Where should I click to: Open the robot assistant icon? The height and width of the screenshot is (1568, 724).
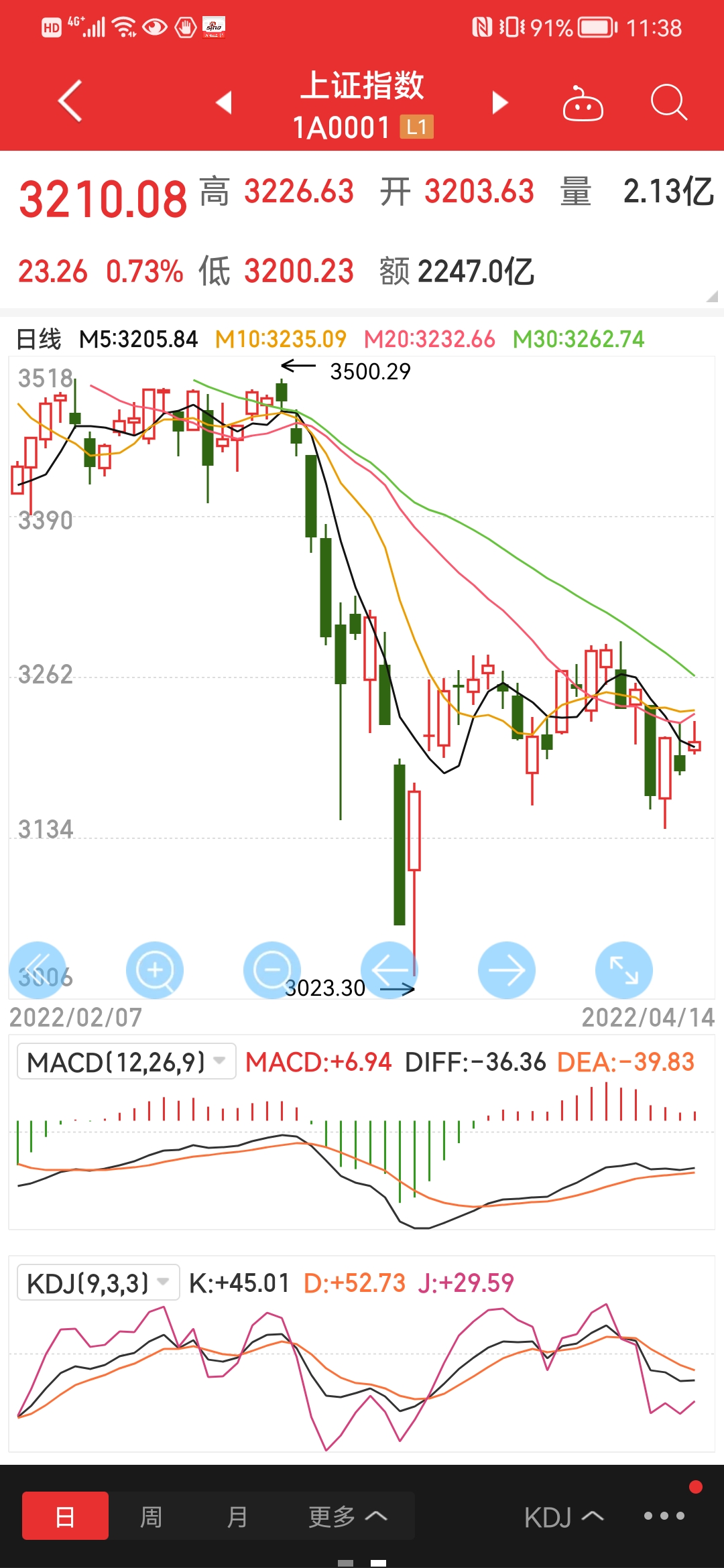coord(583,103)
